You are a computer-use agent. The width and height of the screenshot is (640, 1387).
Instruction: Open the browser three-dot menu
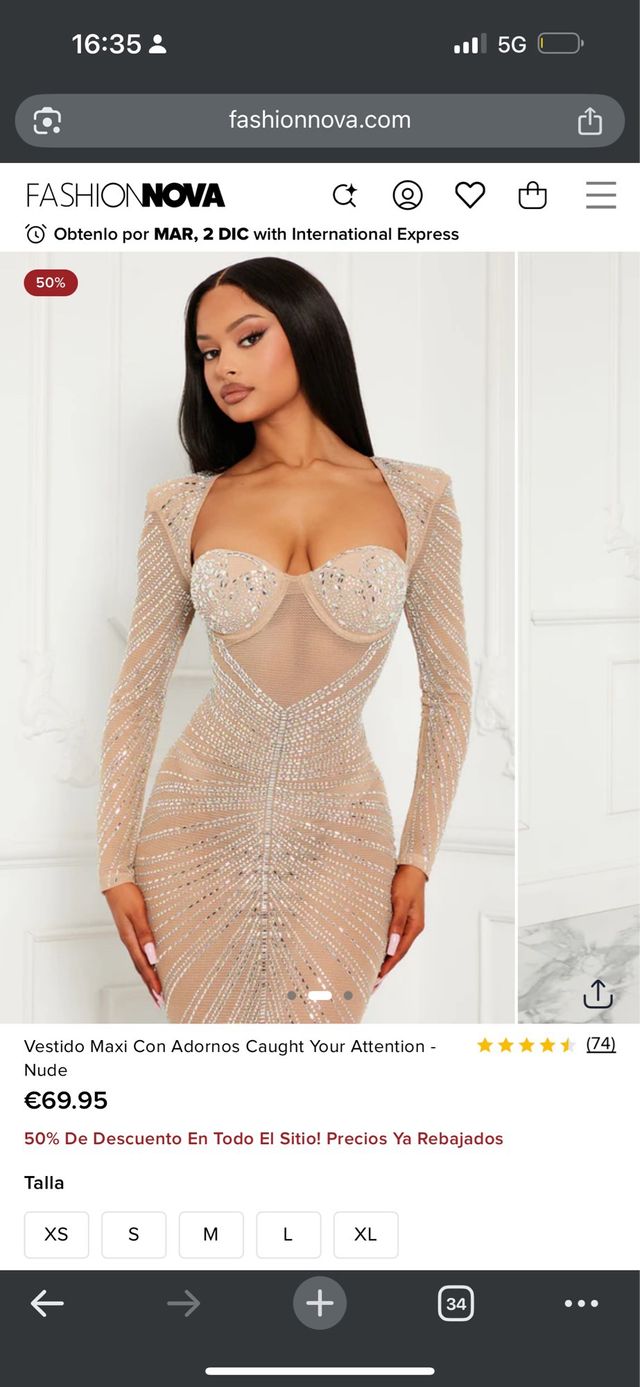coord(581,1303)
